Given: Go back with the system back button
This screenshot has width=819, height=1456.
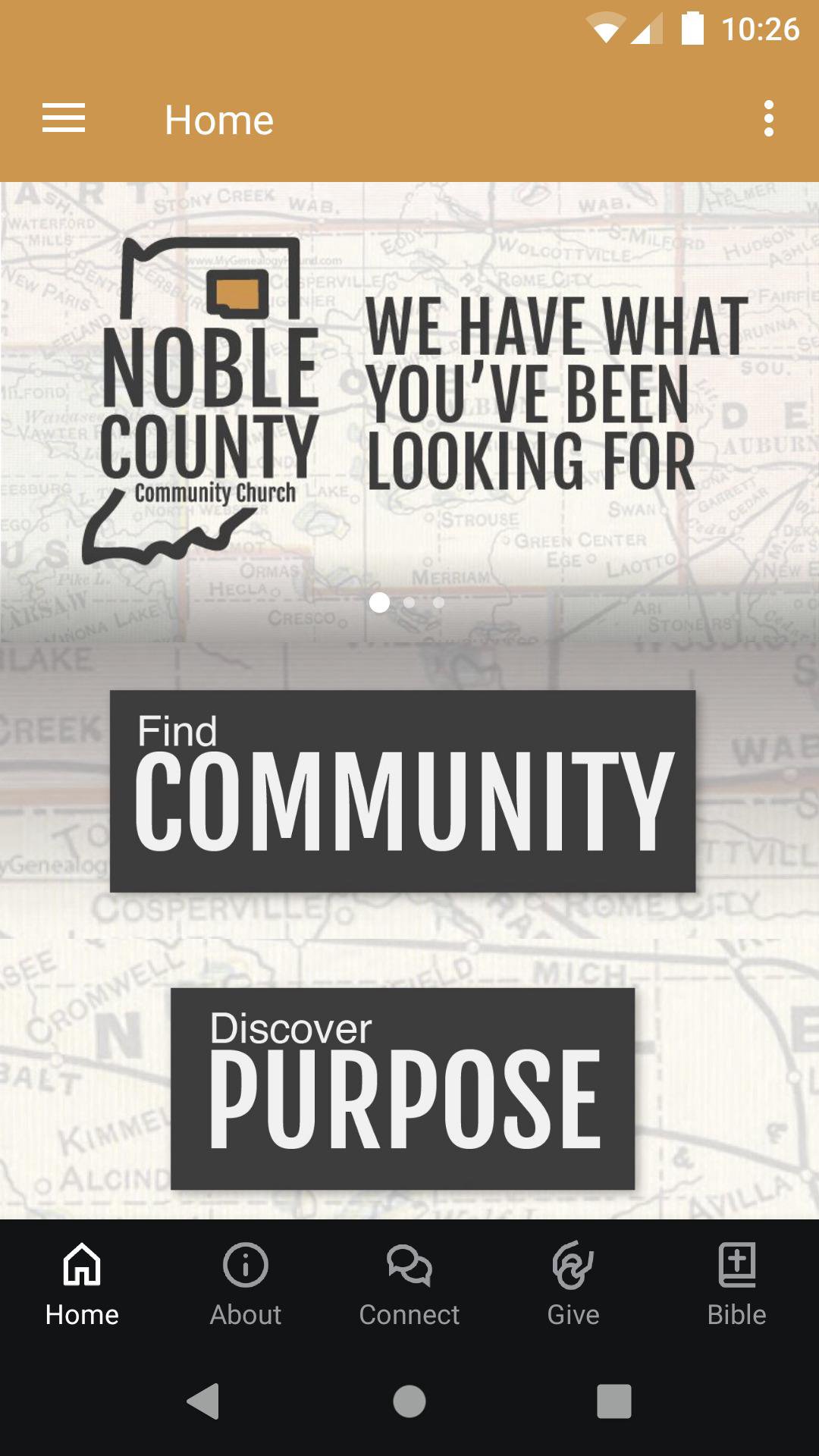Looking at the screenshot, I should [203, 1401].
